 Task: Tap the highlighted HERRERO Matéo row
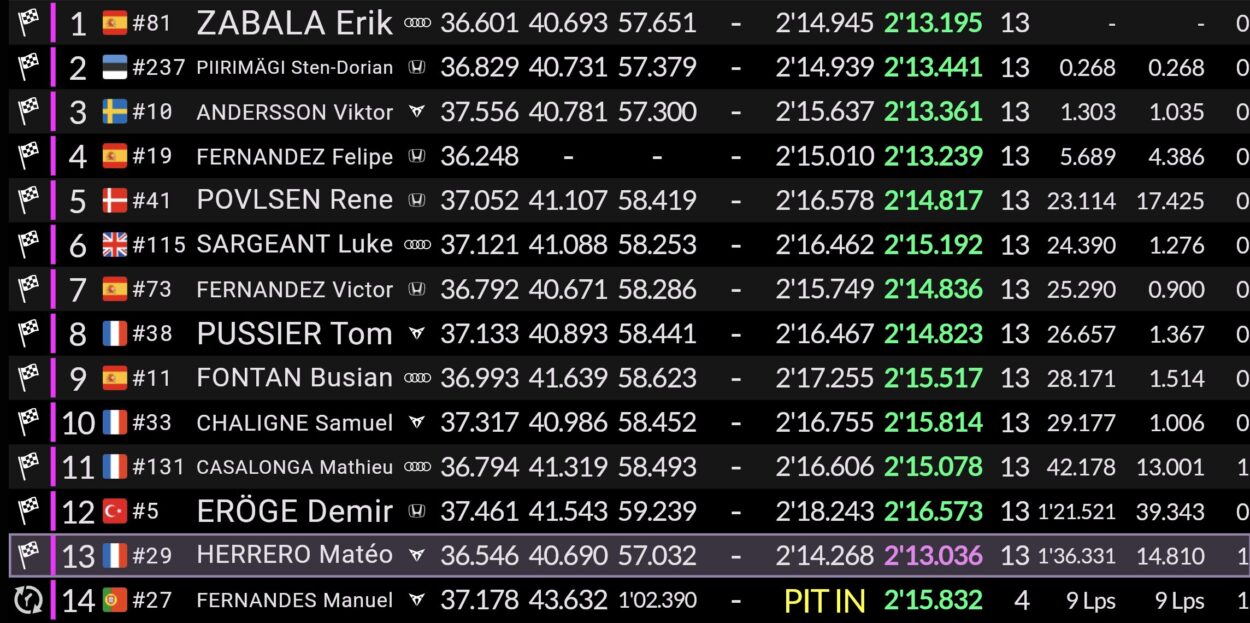294,555
